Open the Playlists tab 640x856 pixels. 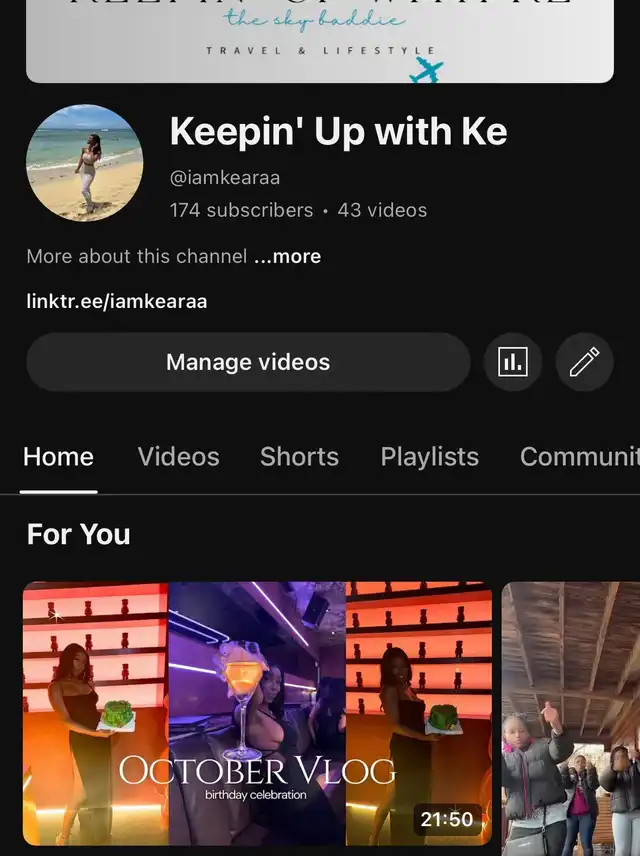pos(429,457)
